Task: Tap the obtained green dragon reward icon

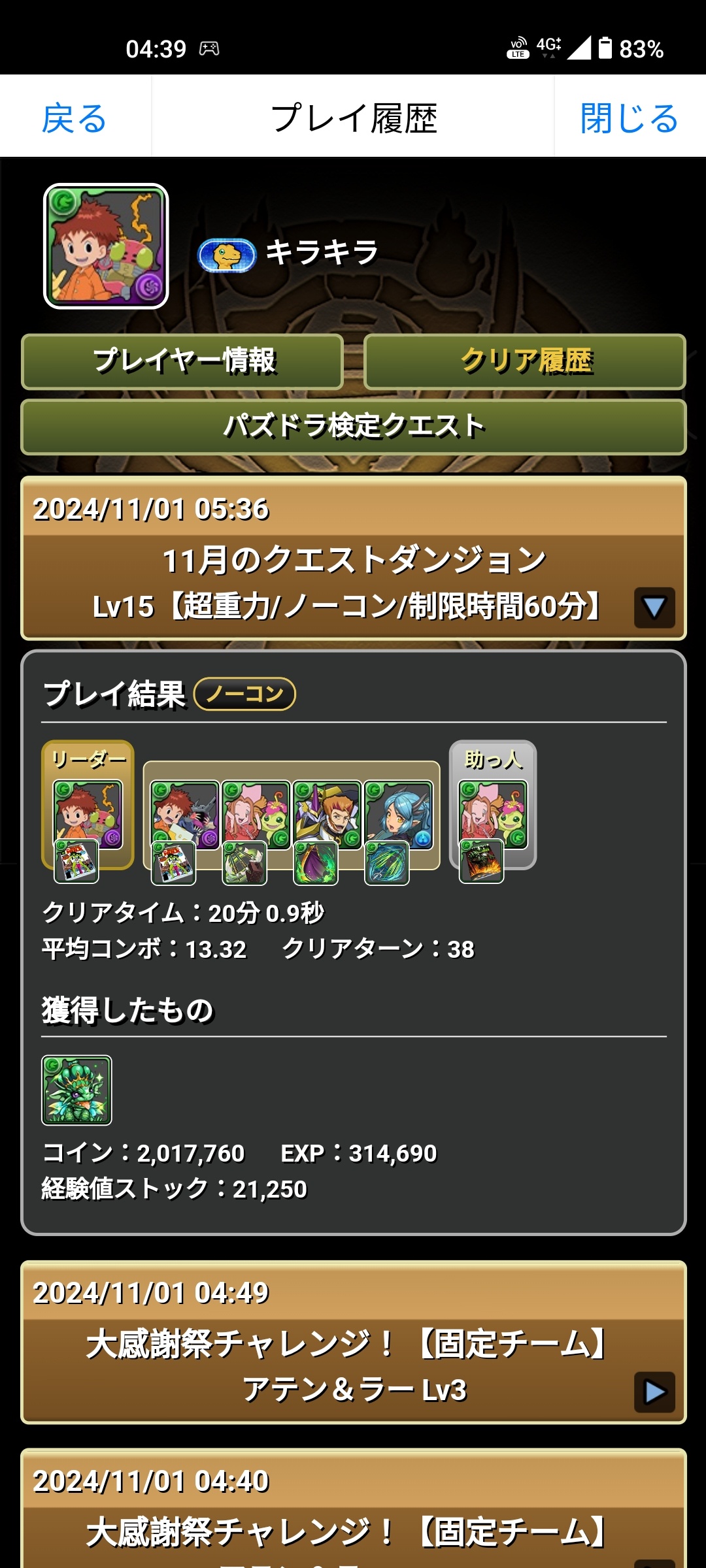Action: click(76, 1090)
